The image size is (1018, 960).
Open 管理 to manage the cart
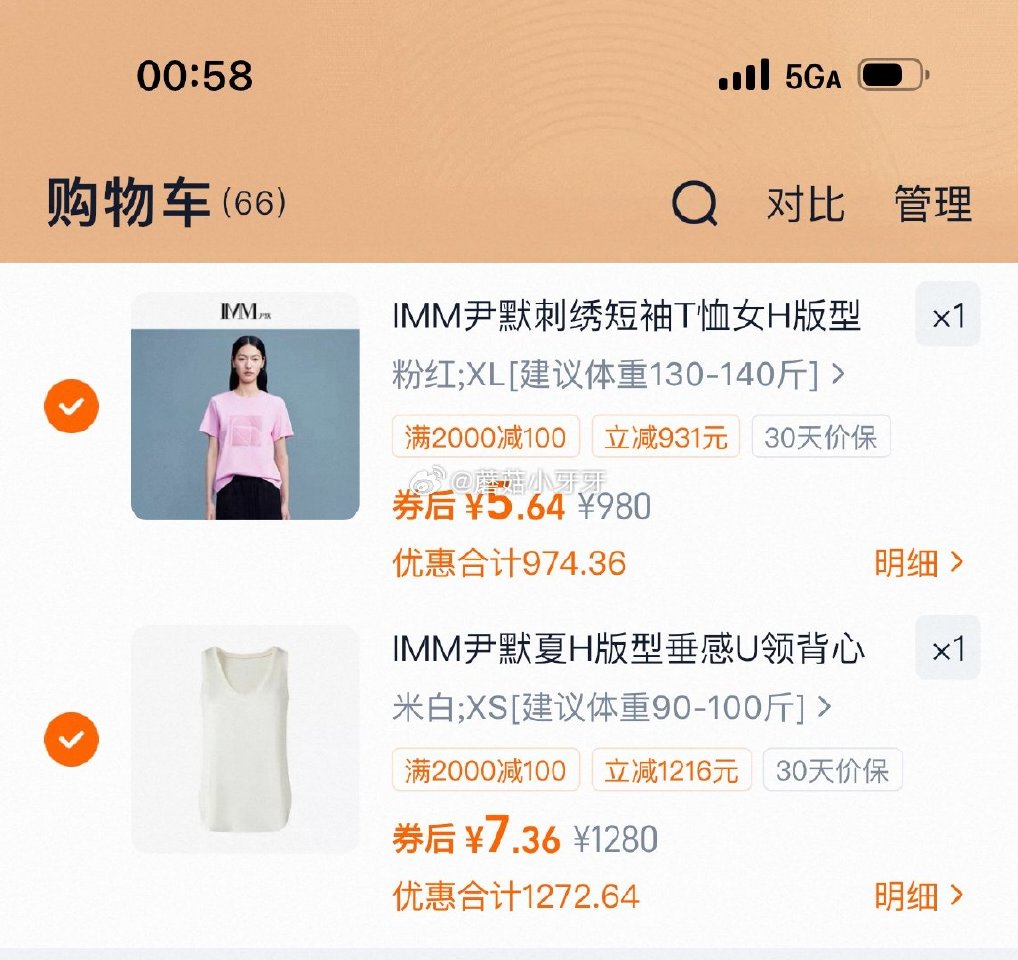[932, 205]
